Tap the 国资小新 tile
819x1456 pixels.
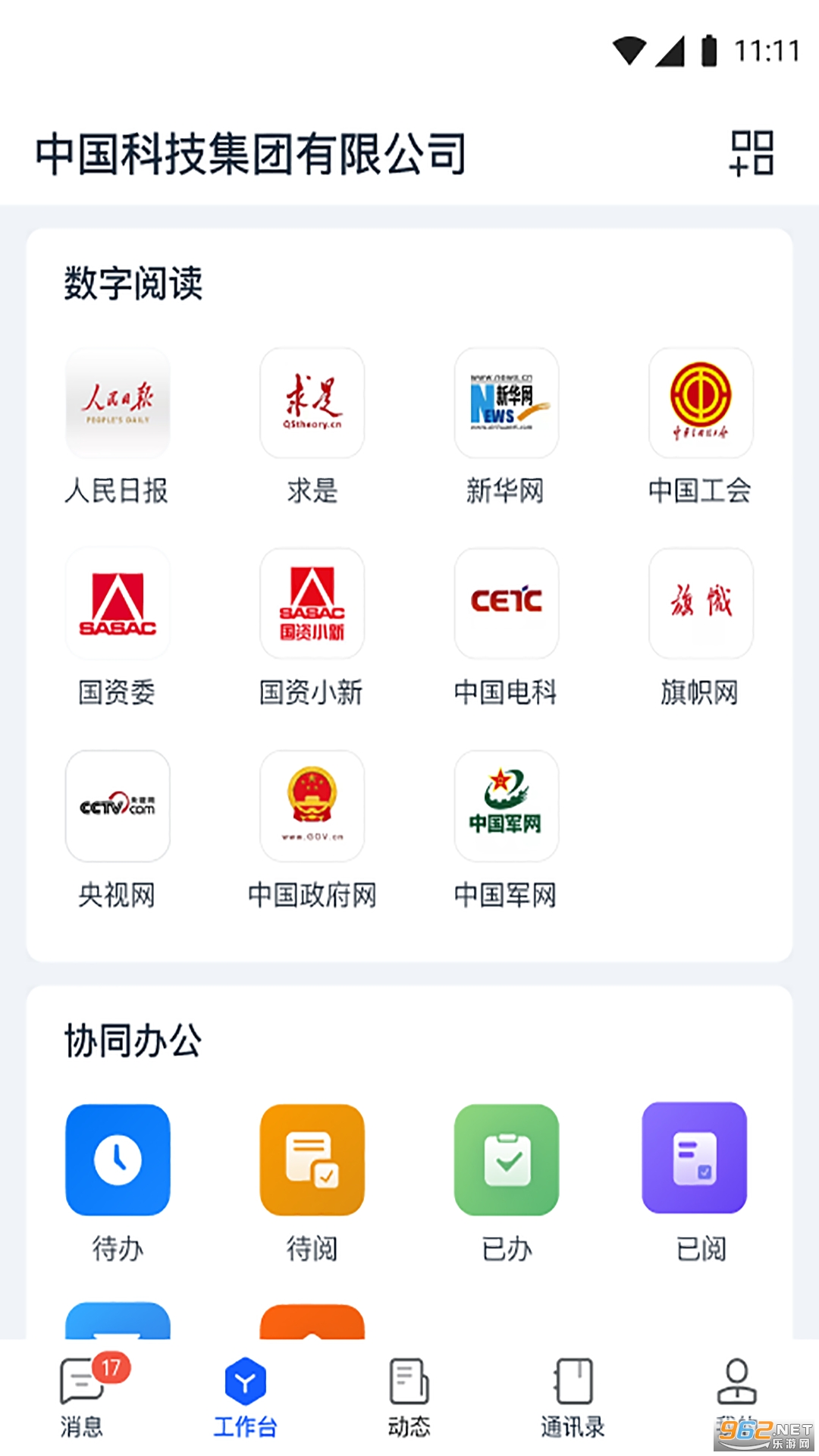312,604
